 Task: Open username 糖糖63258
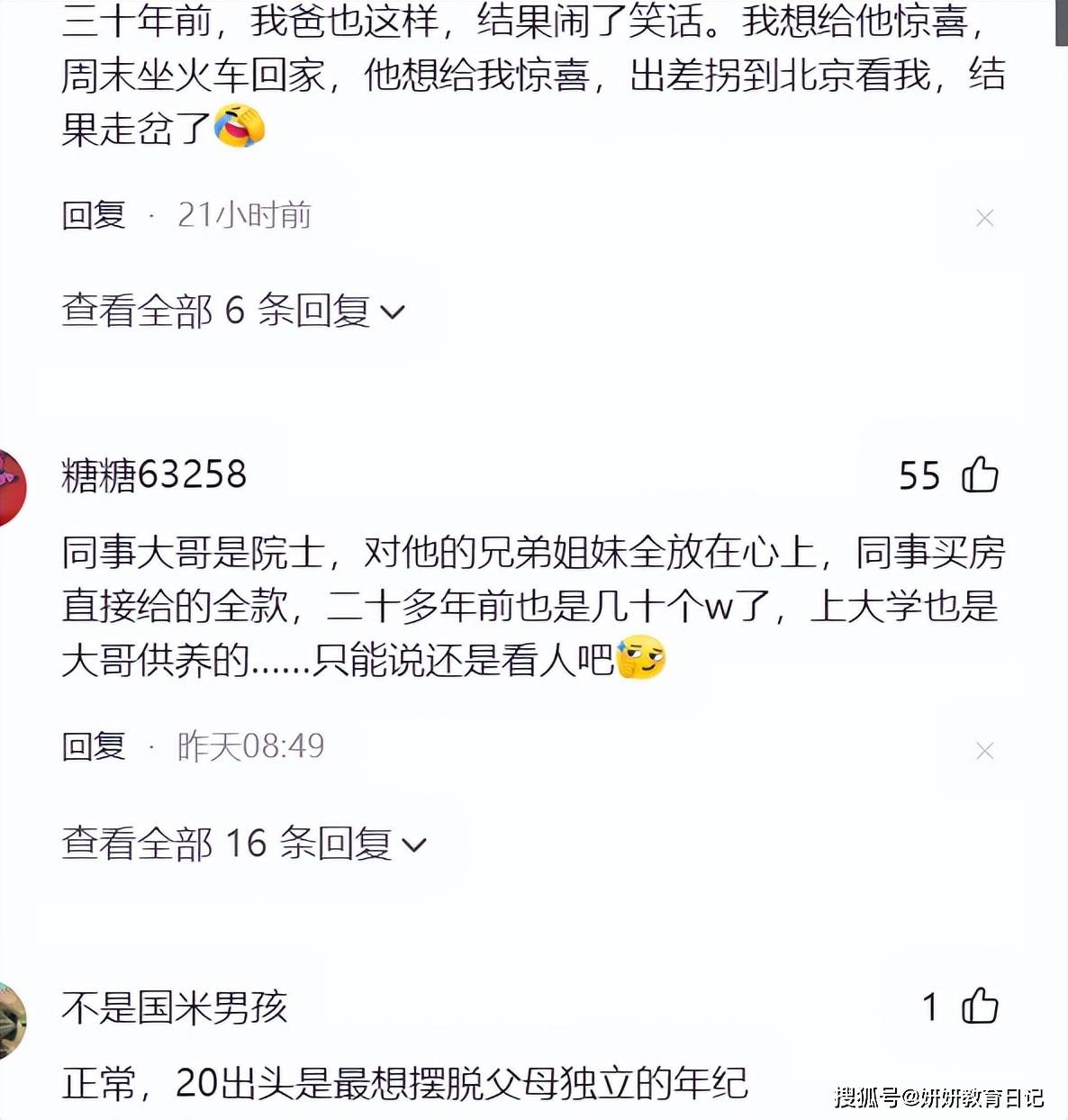(x=154, y=475)
